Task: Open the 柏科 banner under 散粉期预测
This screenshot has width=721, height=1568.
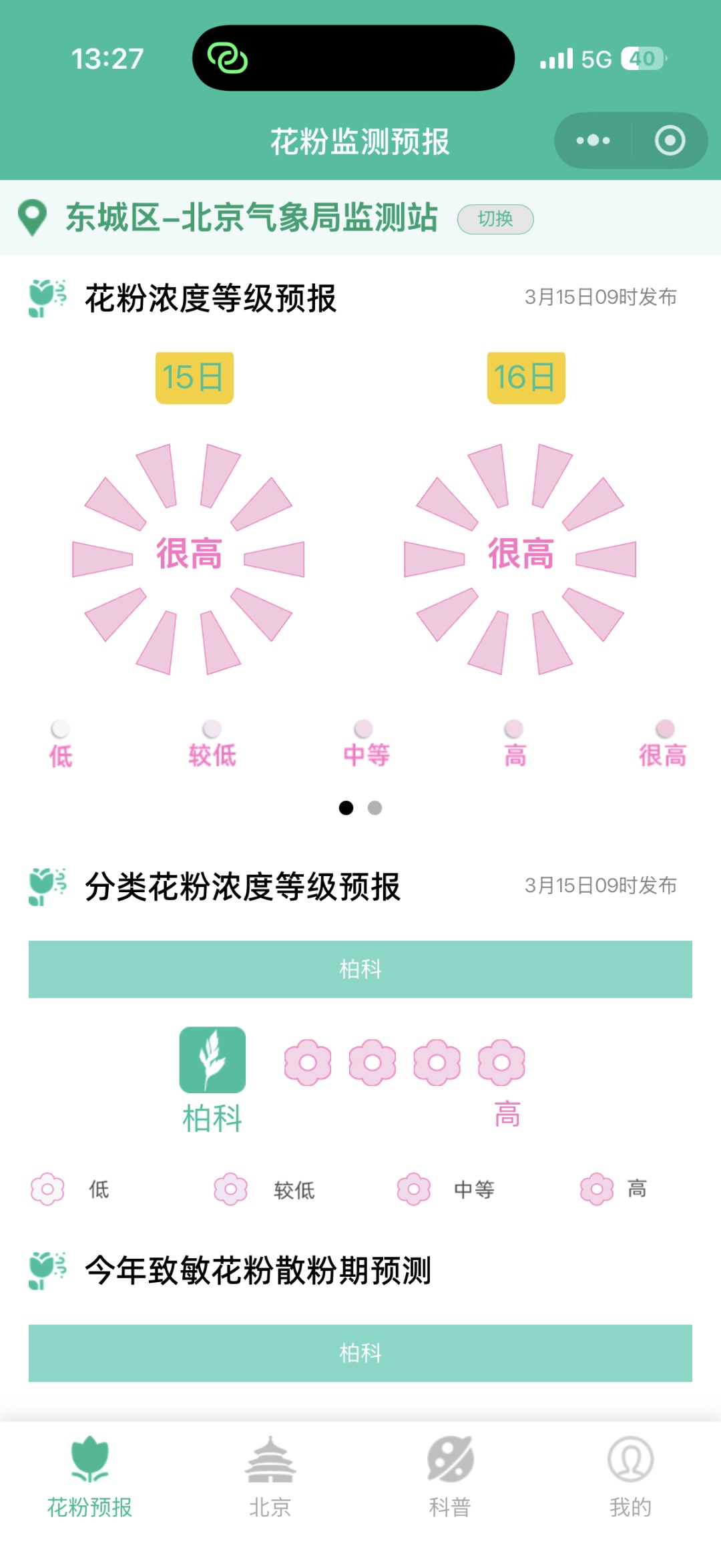Action: click(x=360, y=1353)
